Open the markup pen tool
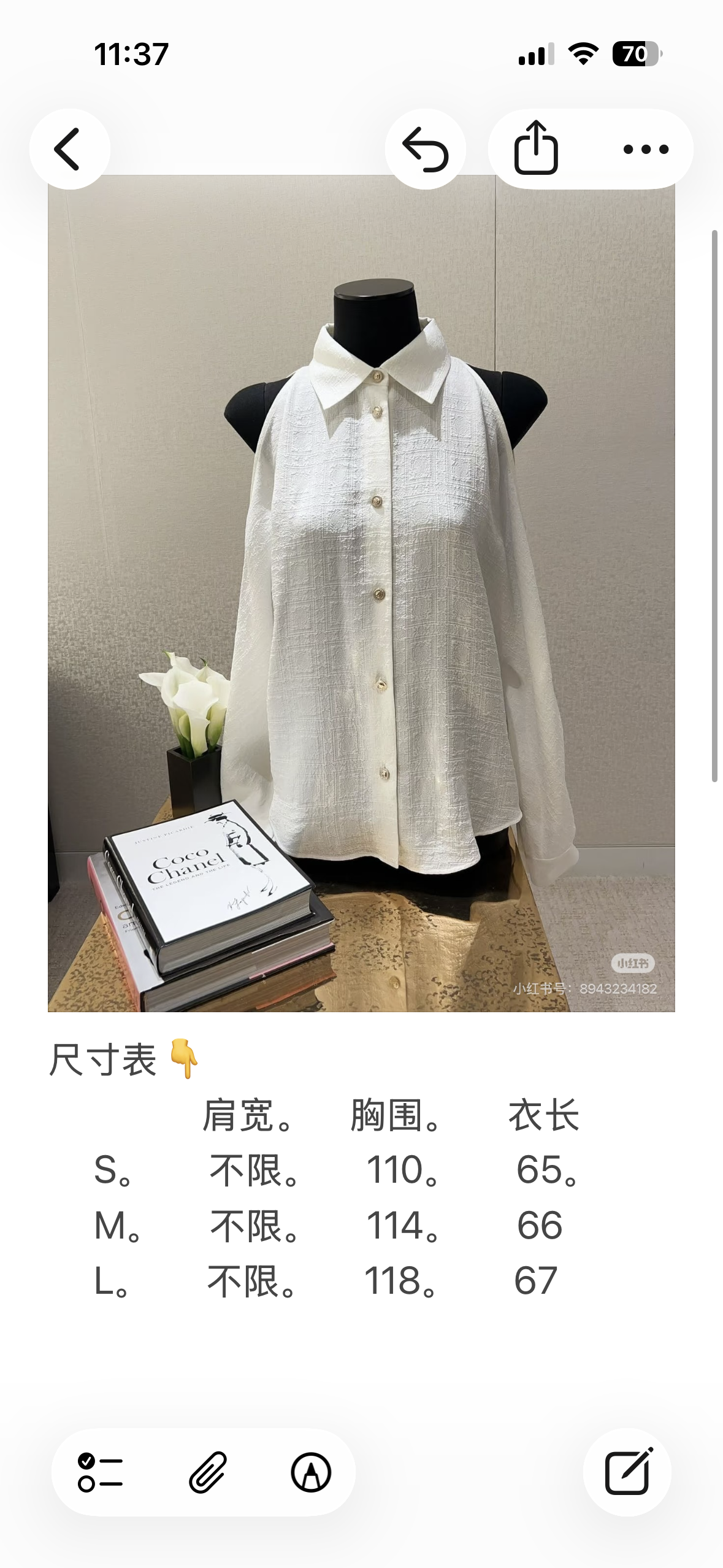Viewport: 723px width, 1568px height. point(311,1472)
